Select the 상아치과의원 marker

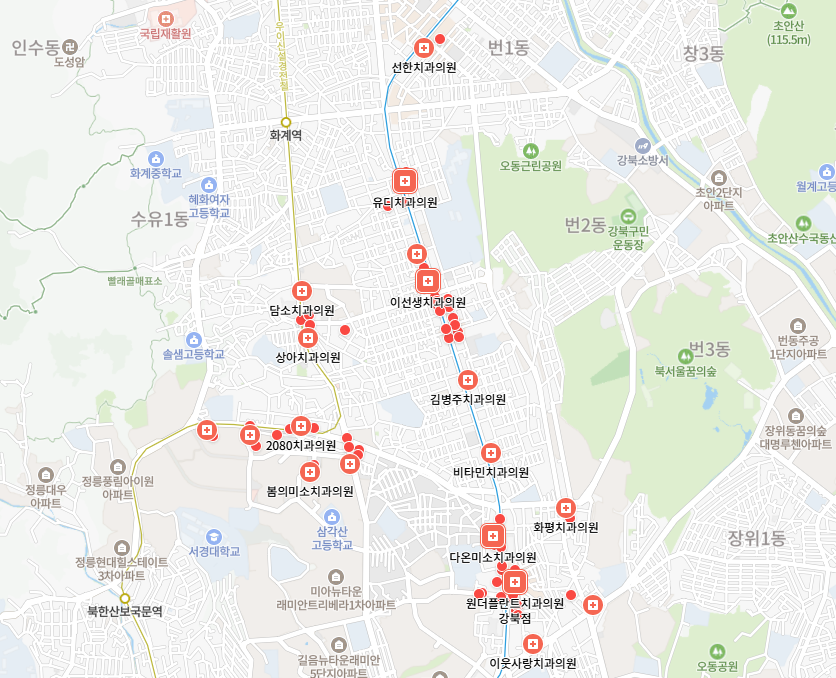tap(308, 338)
